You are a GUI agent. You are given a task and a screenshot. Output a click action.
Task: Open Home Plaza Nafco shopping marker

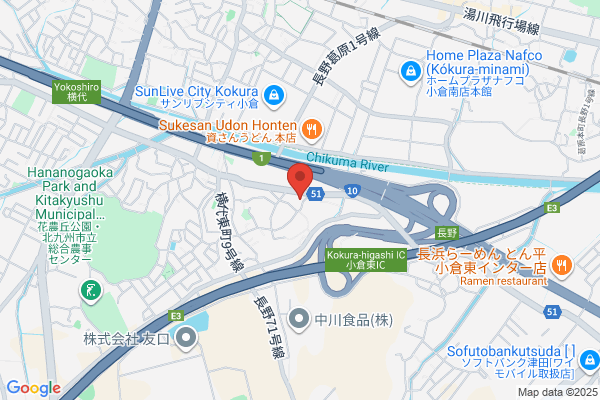point(411,72)
